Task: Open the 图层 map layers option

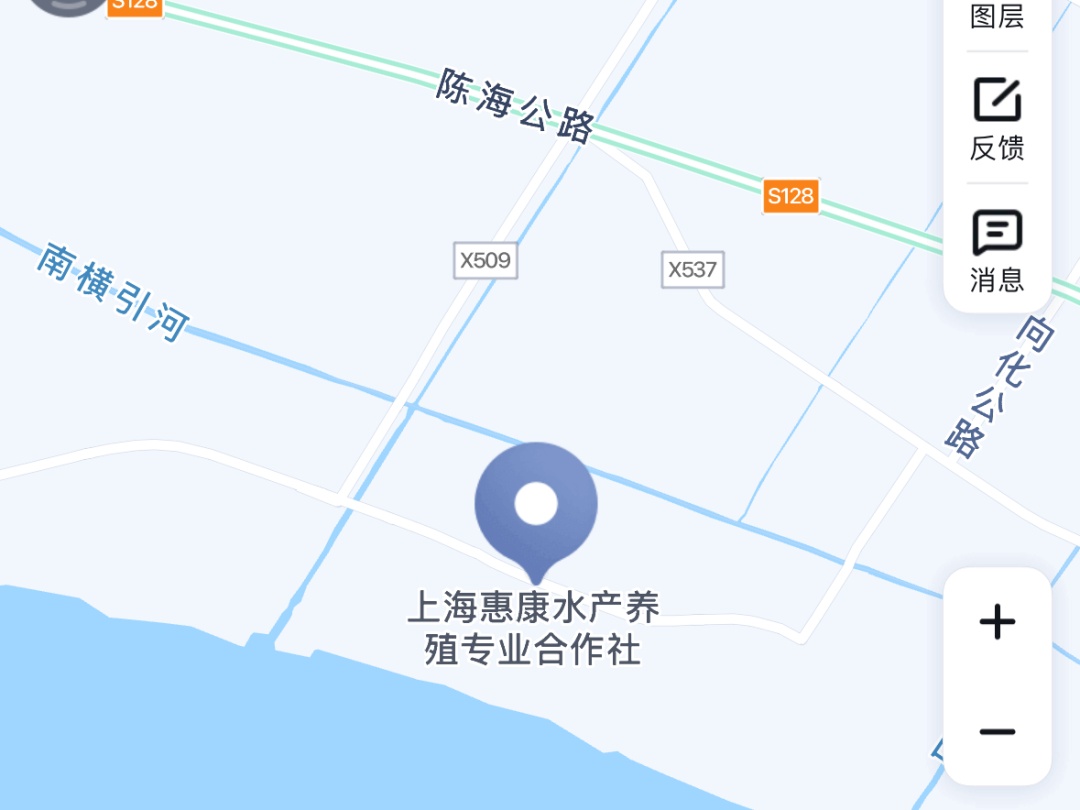Action: (x=997, y=15)
